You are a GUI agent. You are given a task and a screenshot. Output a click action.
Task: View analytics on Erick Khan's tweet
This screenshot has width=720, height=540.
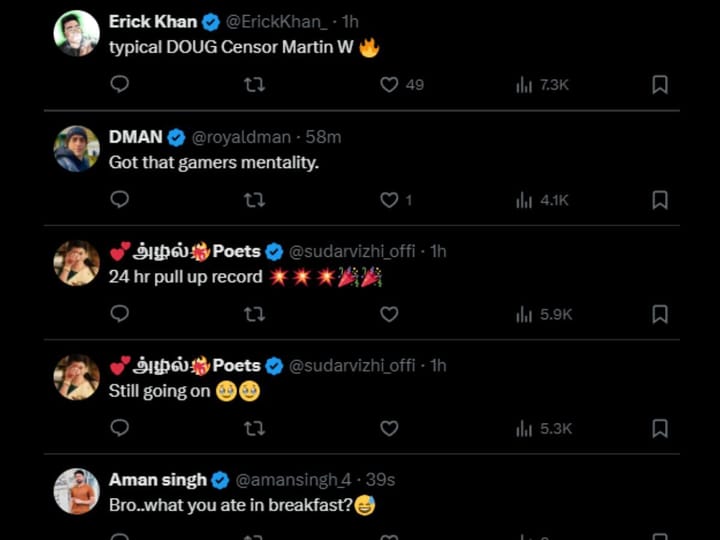click(x=542, y=85)
